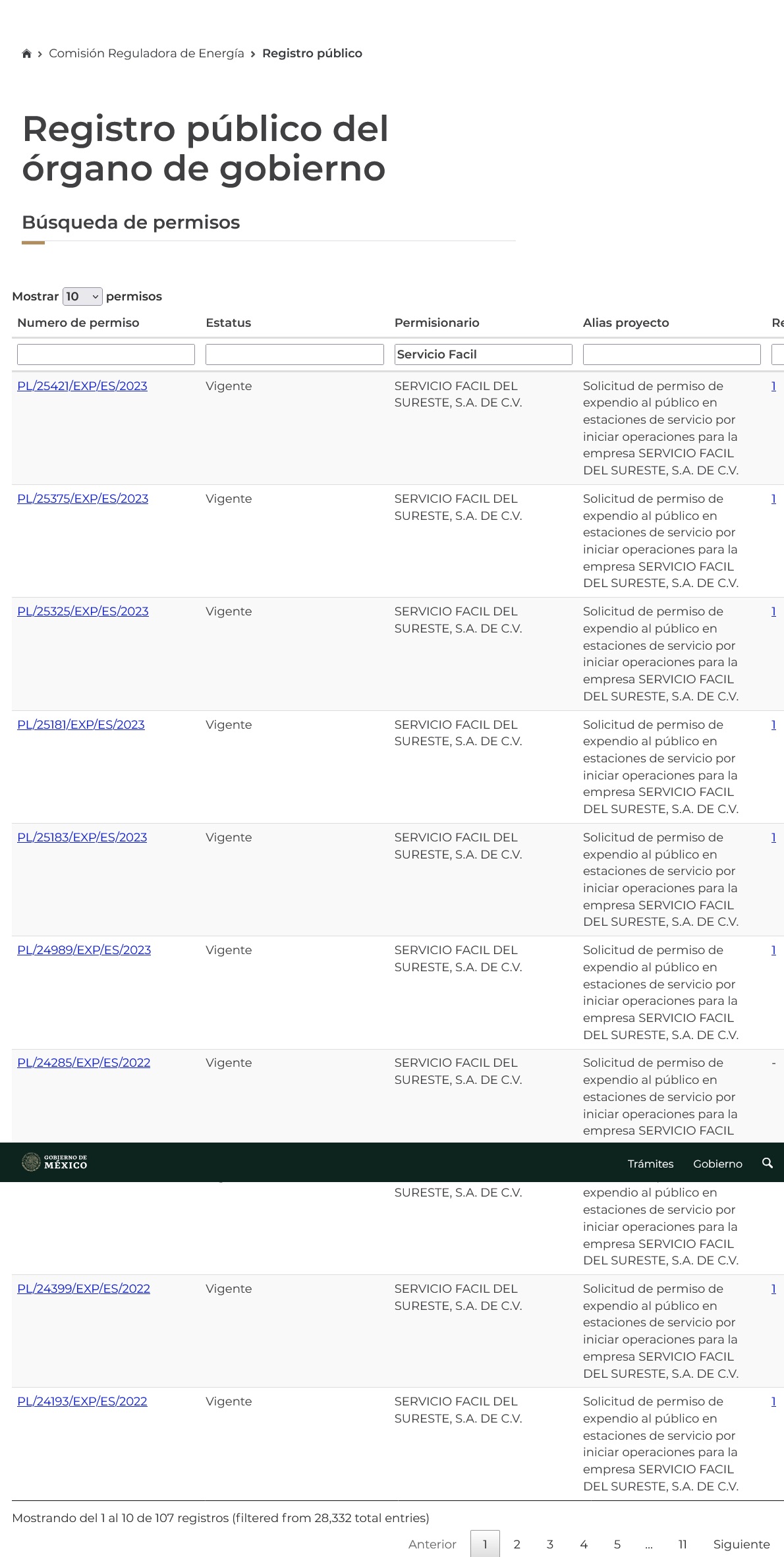784x1557 pixels.
Task: Open permit PL/25181/EXP/ES/2023
Action: [81, 725]
